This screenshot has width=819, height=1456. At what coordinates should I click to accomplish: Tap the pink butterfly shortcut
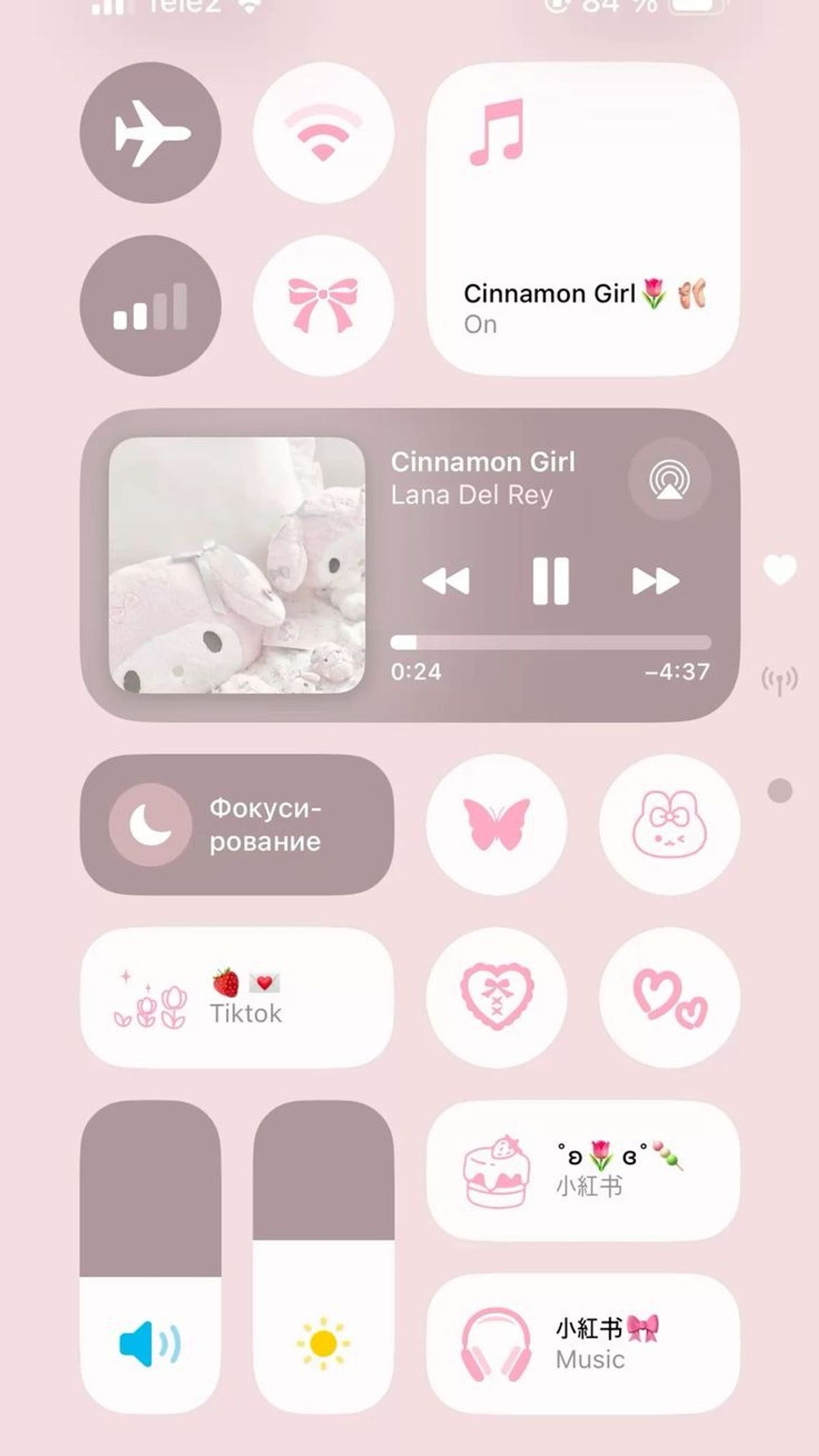pos(496,825)
